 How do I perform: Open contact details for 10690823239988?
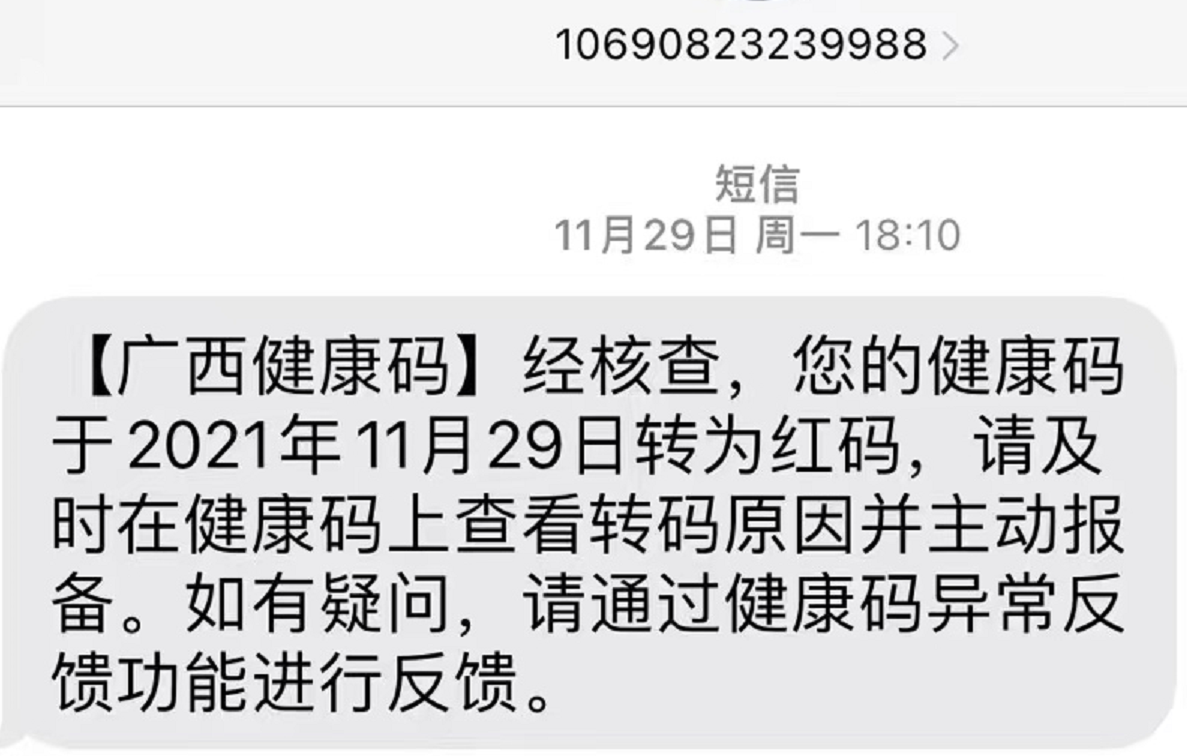[x=755, y=44]
